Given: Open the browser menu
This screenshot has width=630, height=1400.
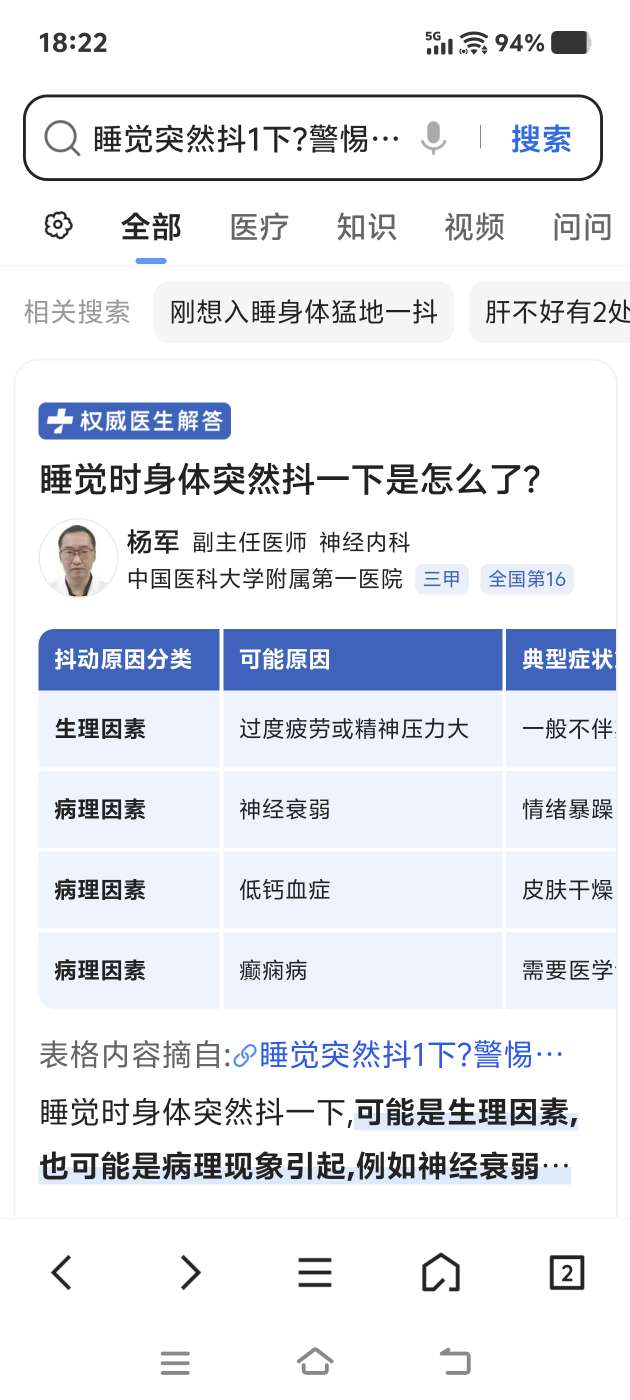Looking at the screenshot, I should 315,1273.
